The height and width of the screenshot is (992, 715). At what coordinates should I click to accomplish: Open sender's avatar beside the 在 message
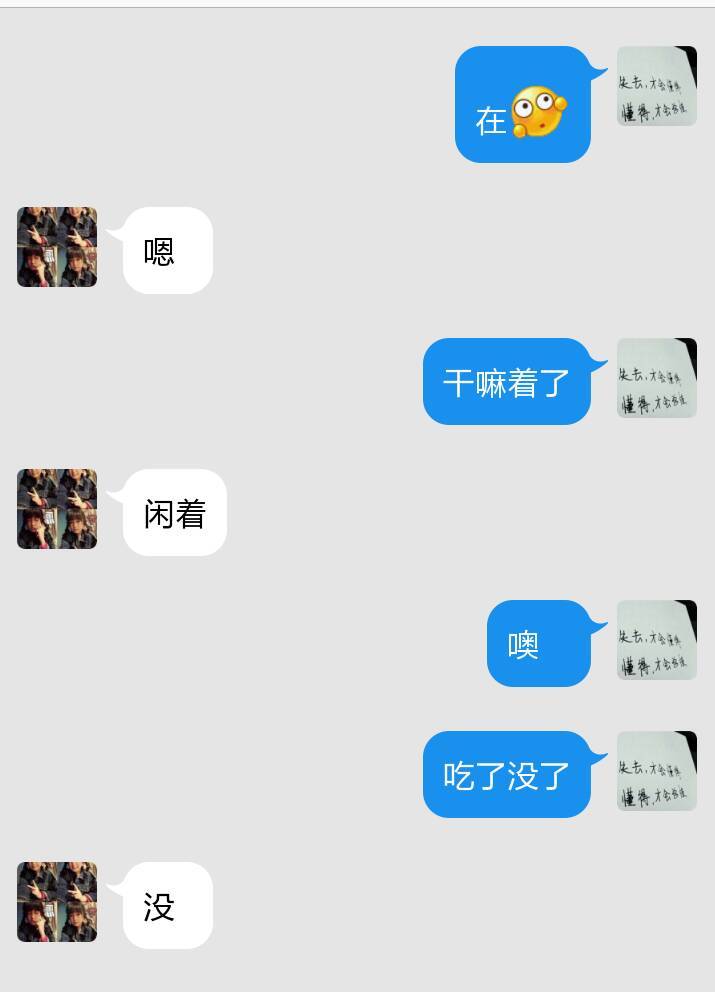point(656,86)
